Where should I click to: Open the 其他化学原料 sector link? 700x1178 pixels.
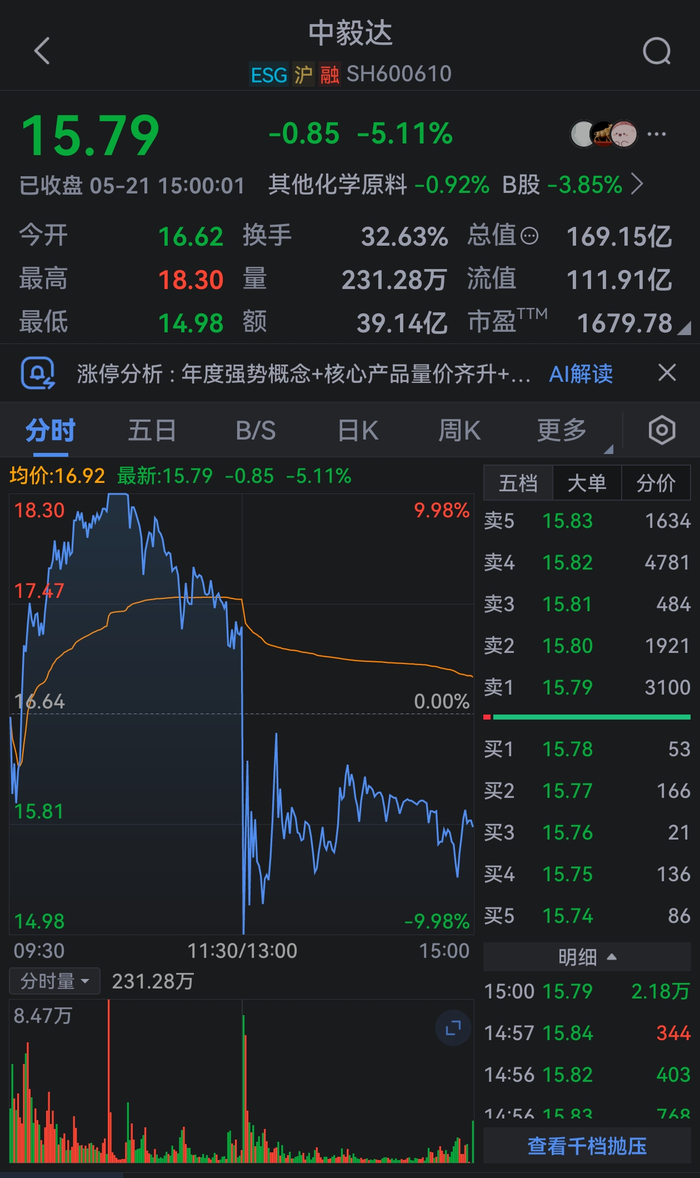click(x=337, y=184)
